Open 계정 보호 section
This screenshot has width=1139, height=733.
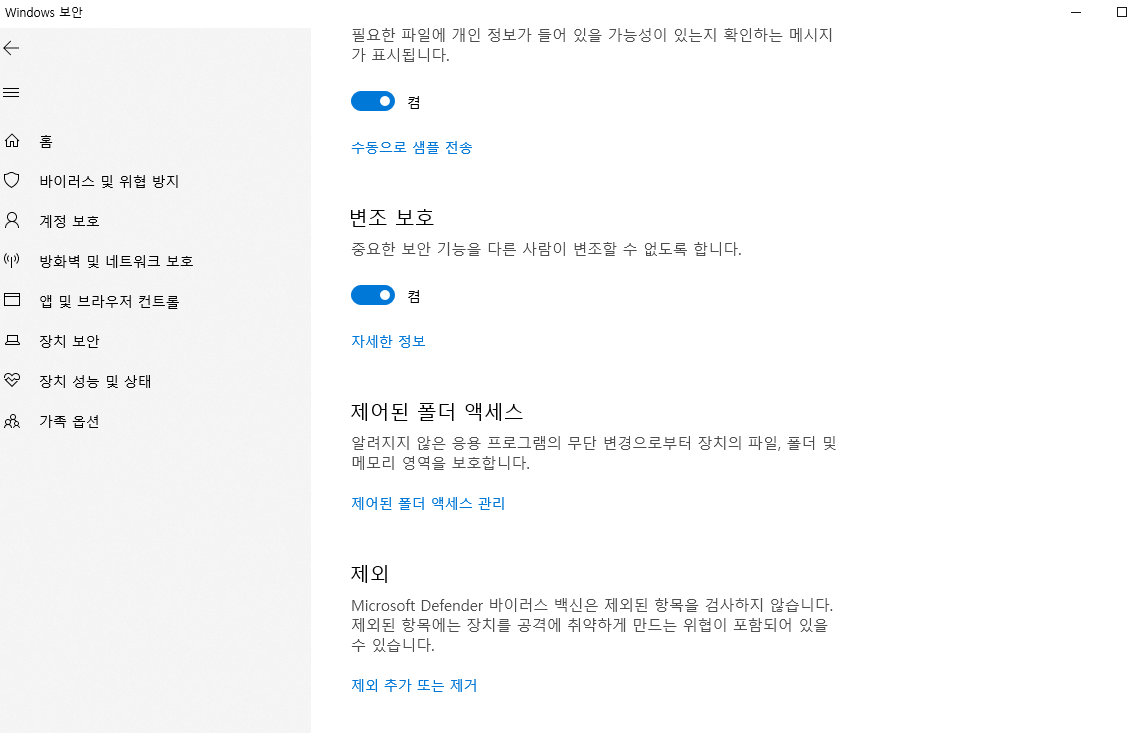coord(69,221)
